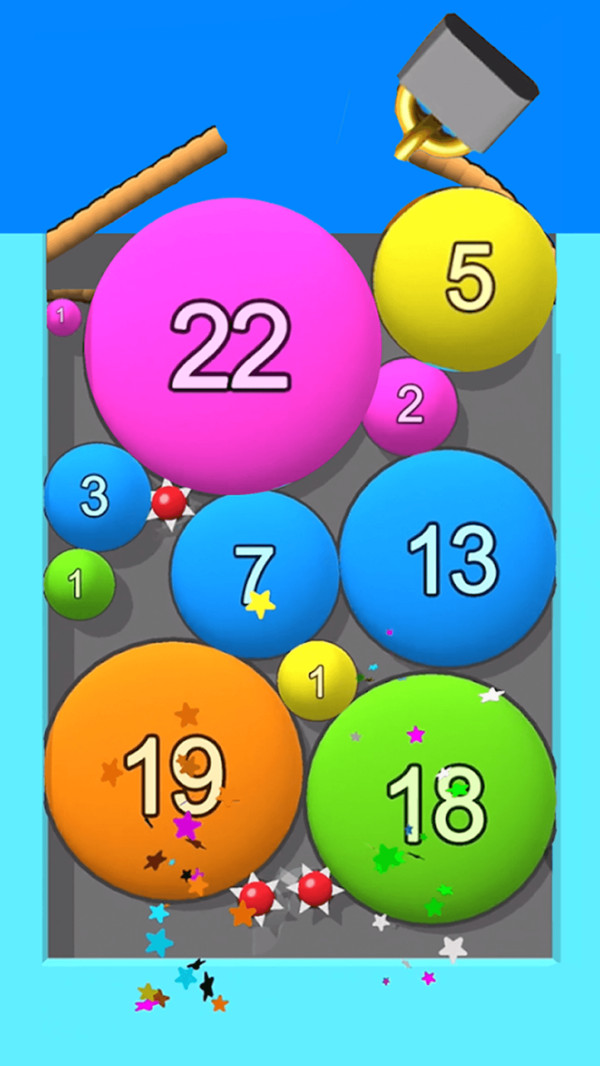Select the orange ball numbered 19
This screenshot has height=1066, width=600.
tap(173, 771)
